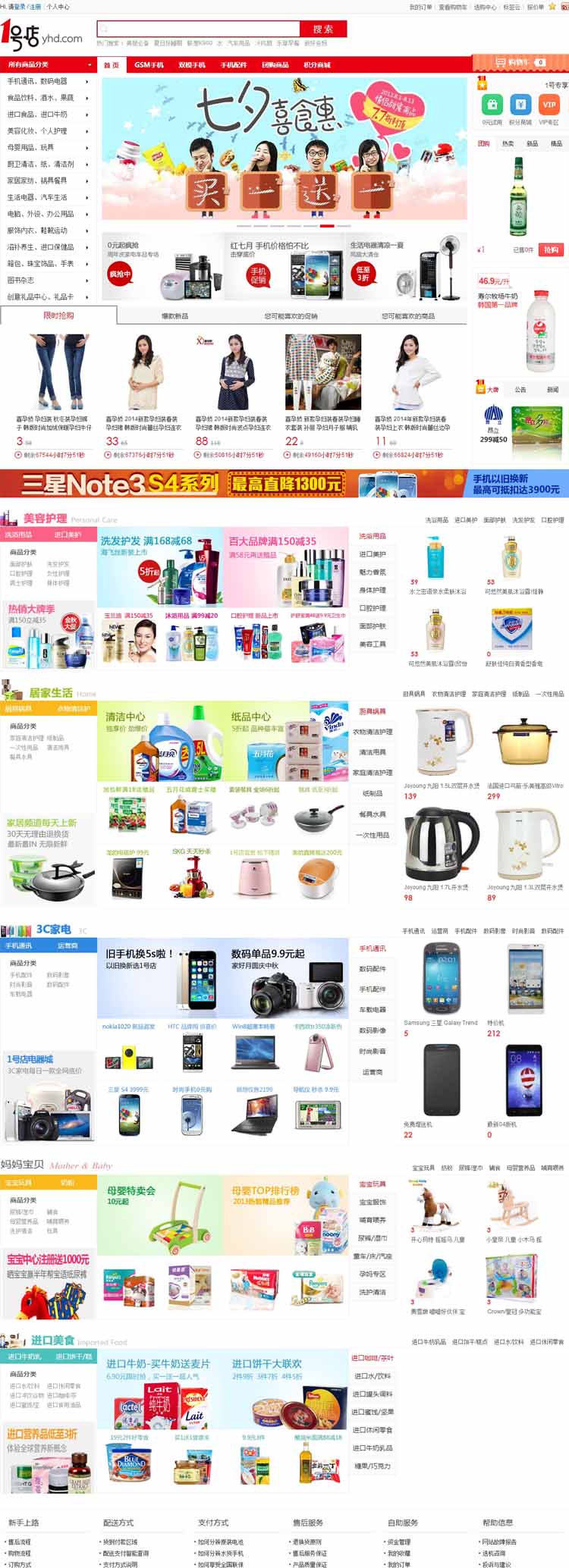Tap the search input box
The image size is (569, 1568).
(x=199, y=29)
